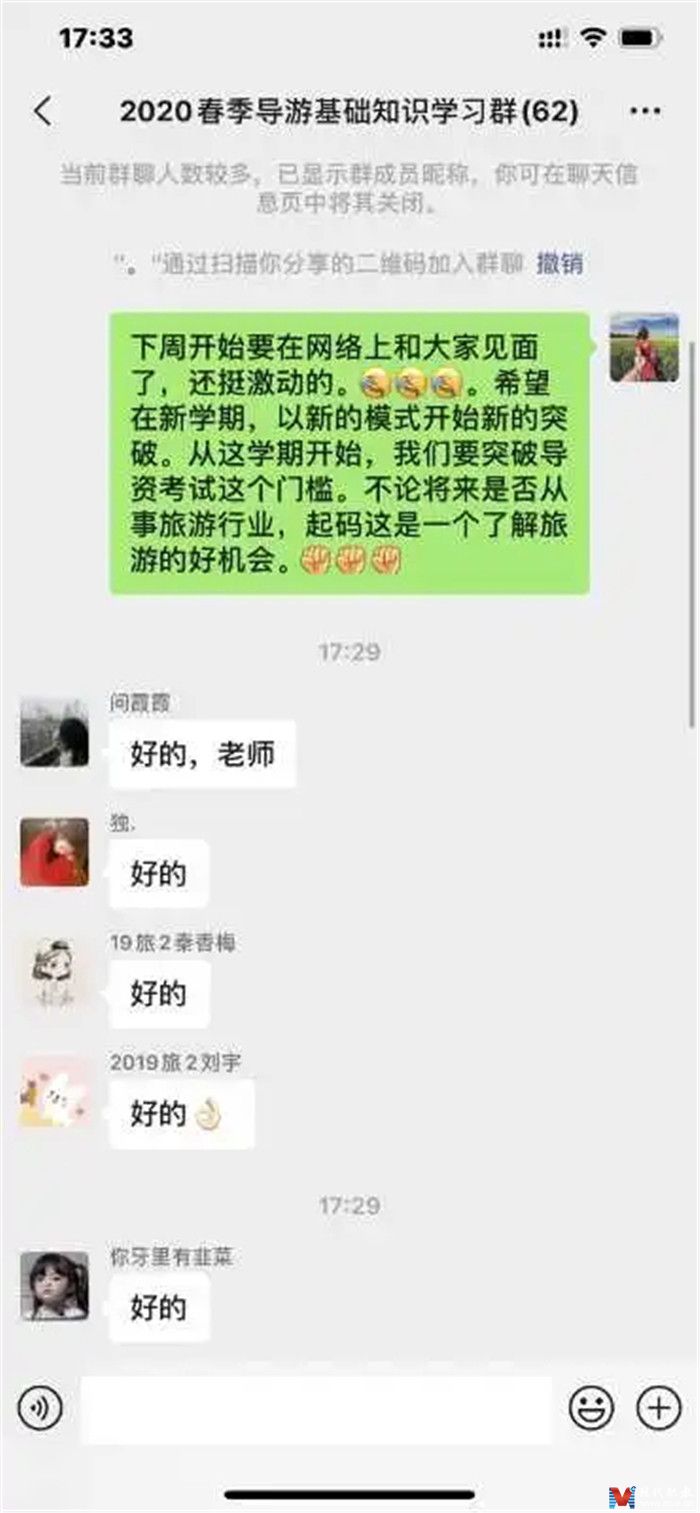View profile of 19旅2秦香梅

pyautogui.click(x=55, y=972)
